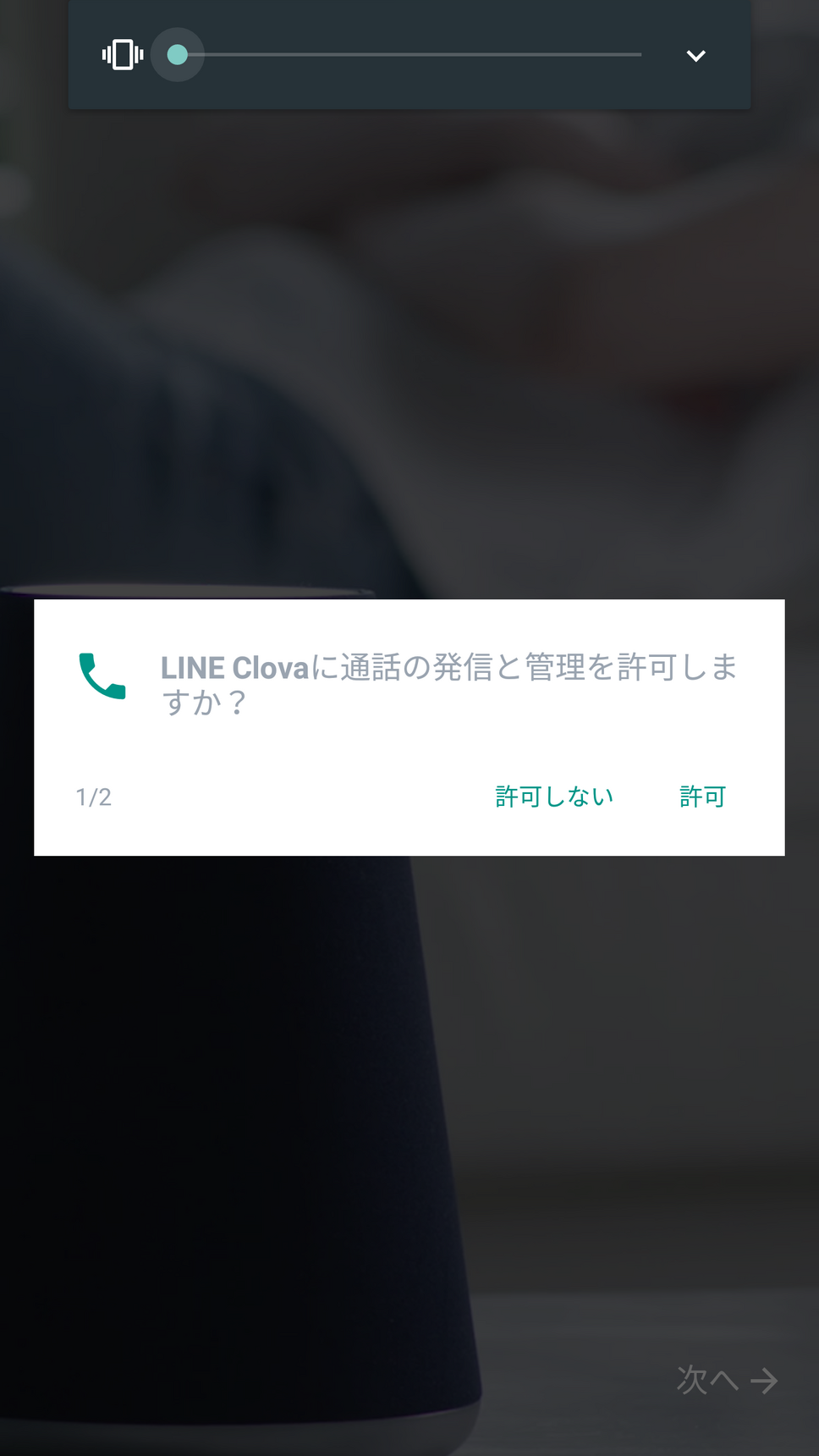Go to next step with 次へ

coord(726,1380)
